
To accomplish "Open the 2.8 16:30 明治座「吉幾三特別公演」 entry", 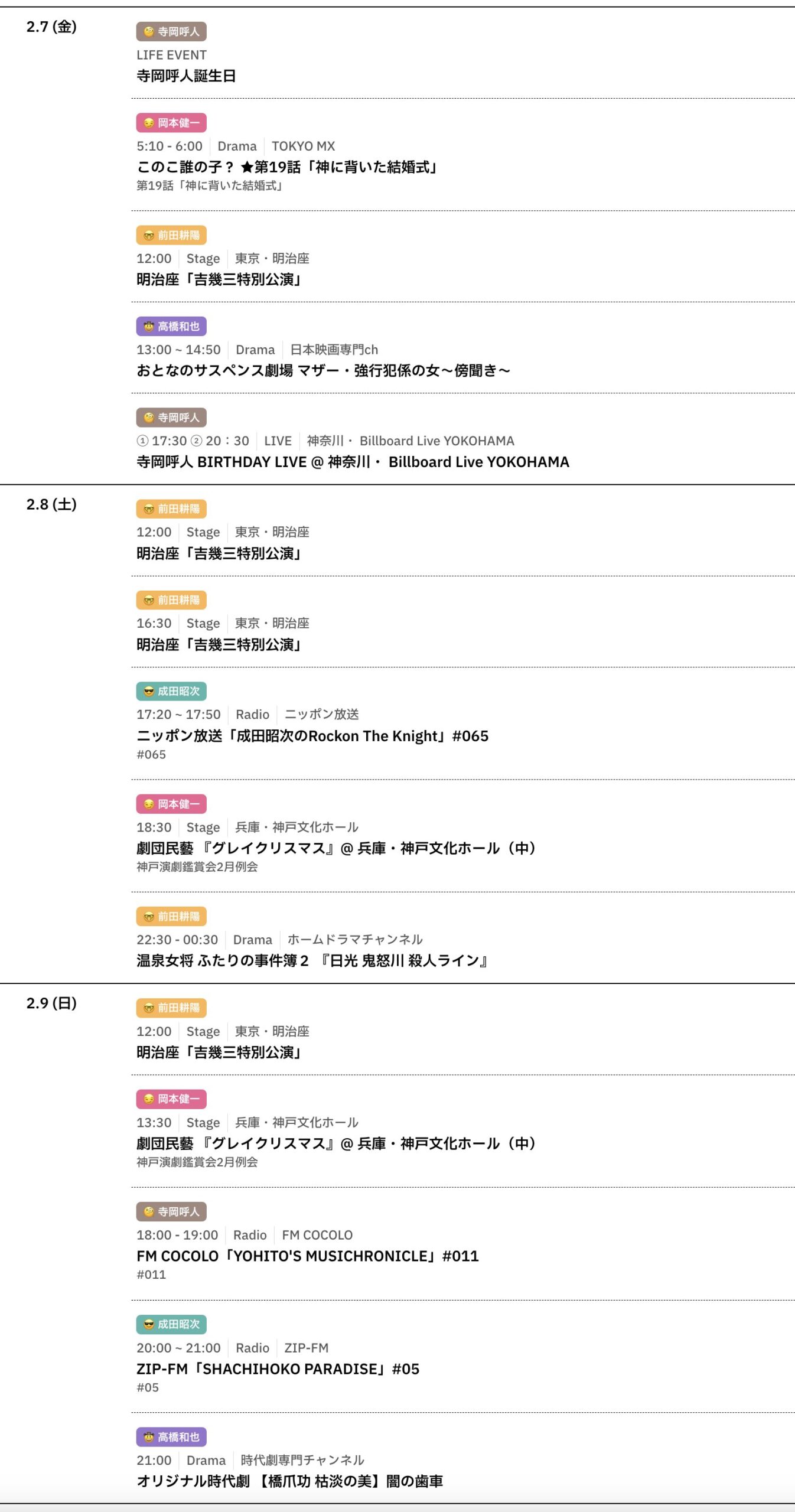I will pyautogui.click(x=219, y=644).
